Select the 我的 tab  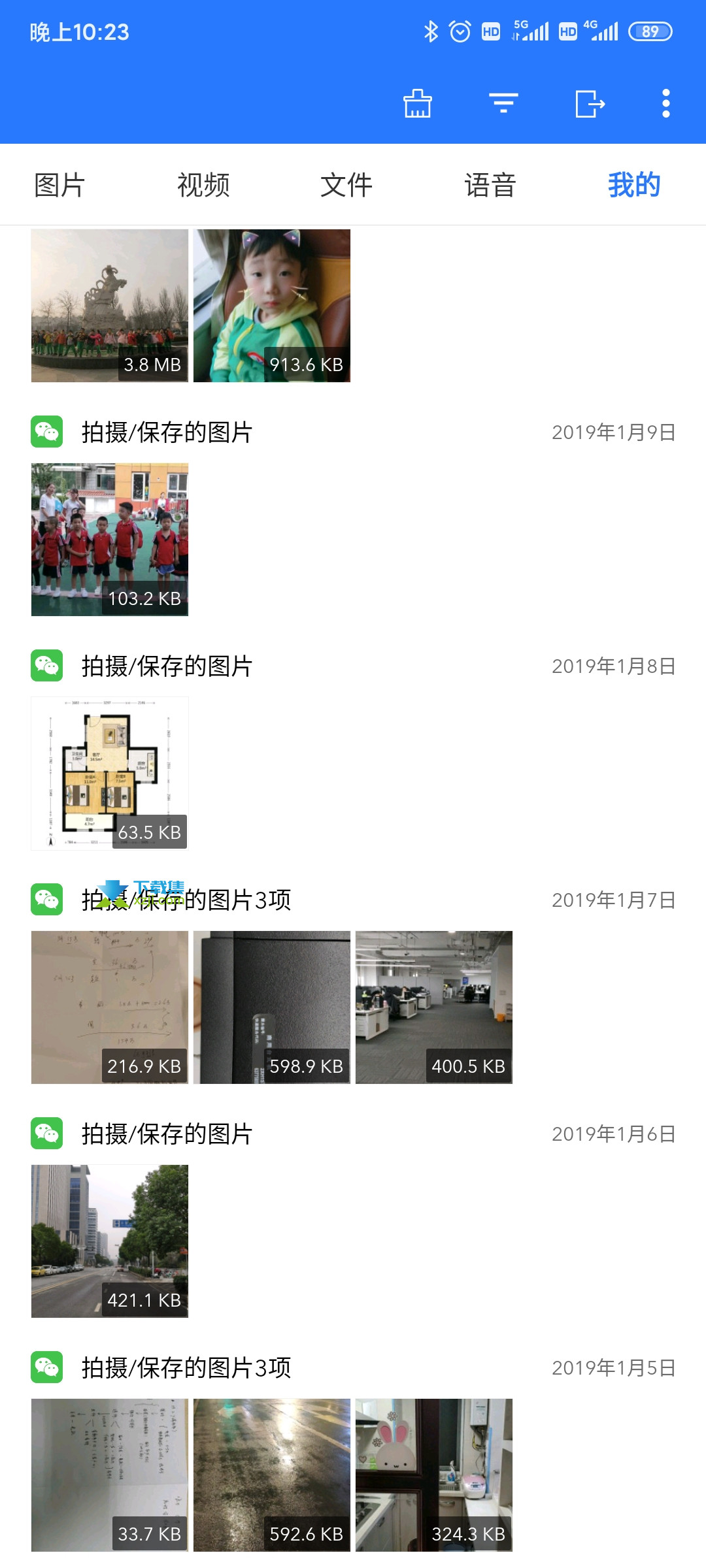click(634, 185)
